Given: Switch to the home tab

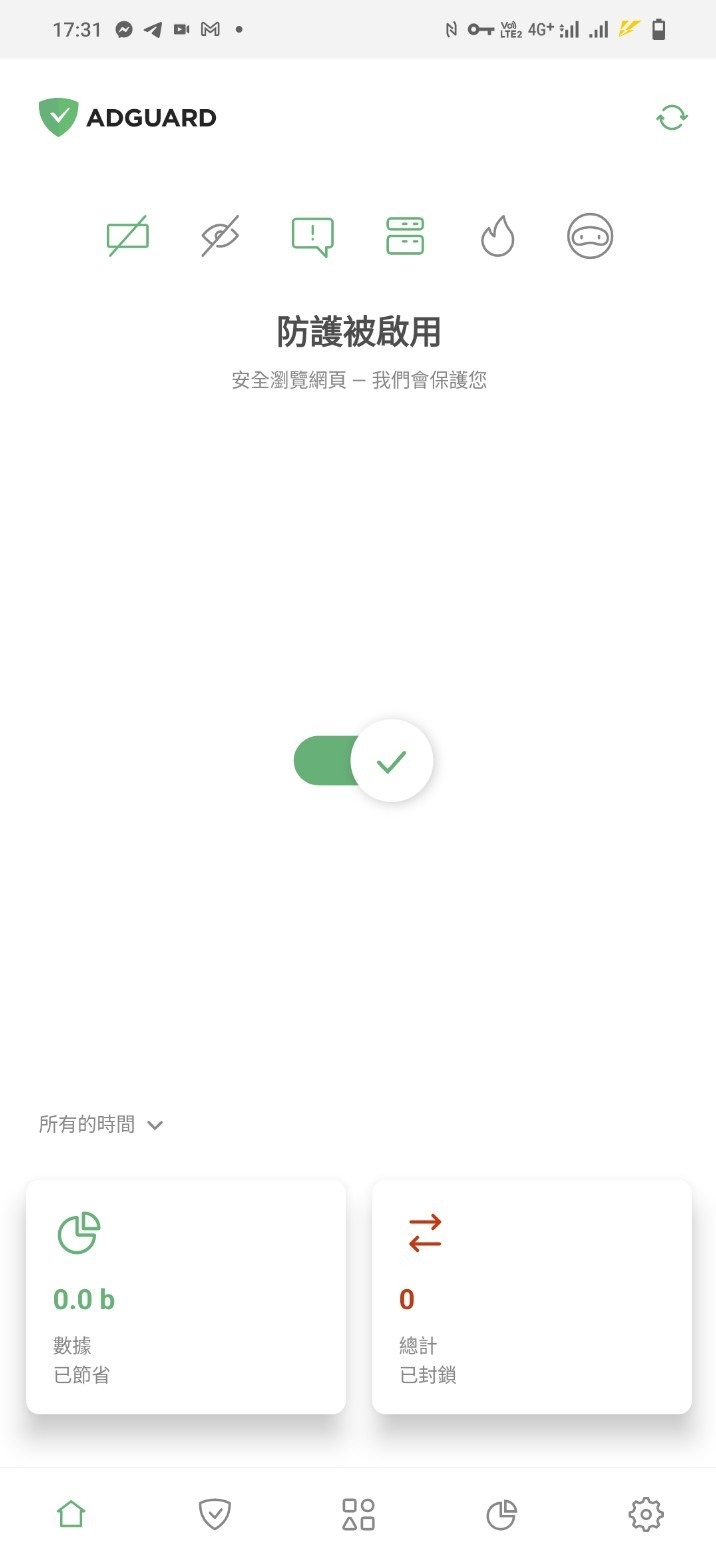Looking at the screenshot, I should coord(71,1514).
